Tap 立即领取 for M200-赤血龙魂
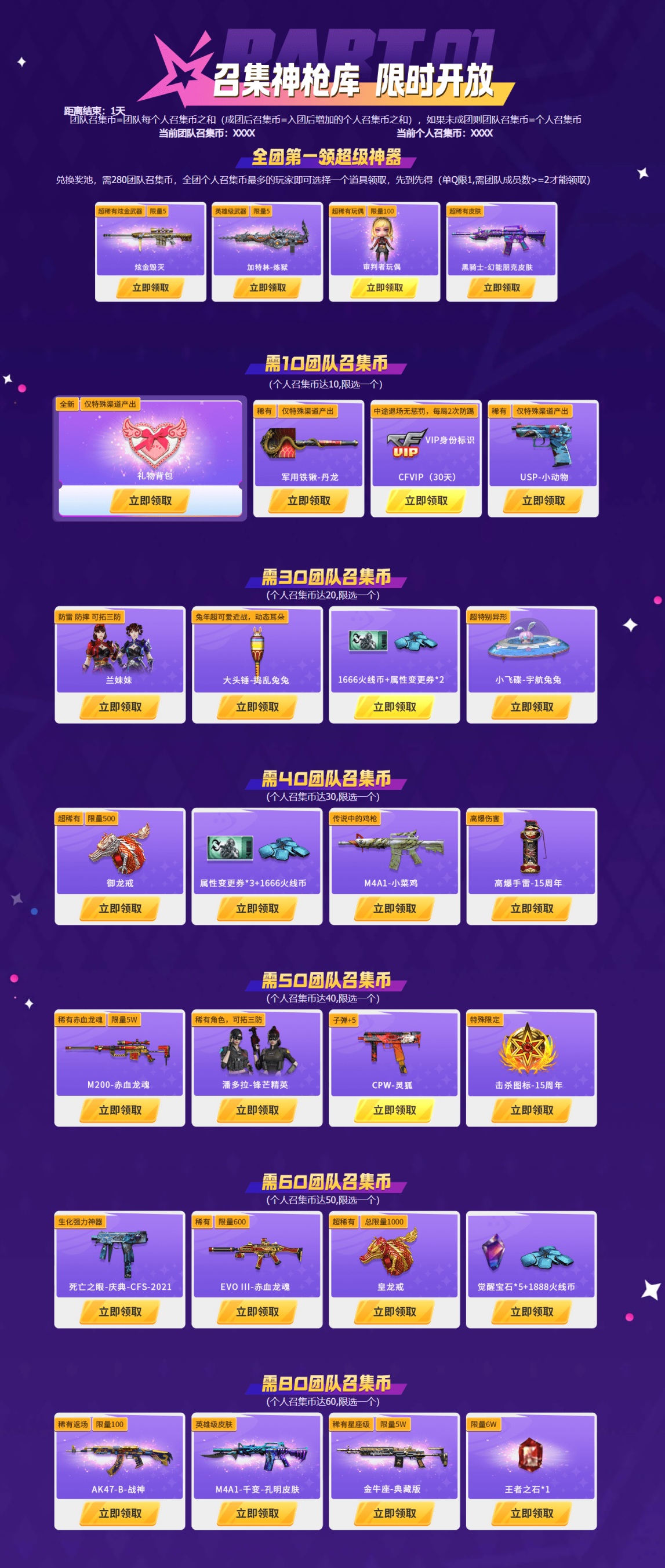Image resolution: width=665 pixels, height=1568 pixels. point(120,1110)
